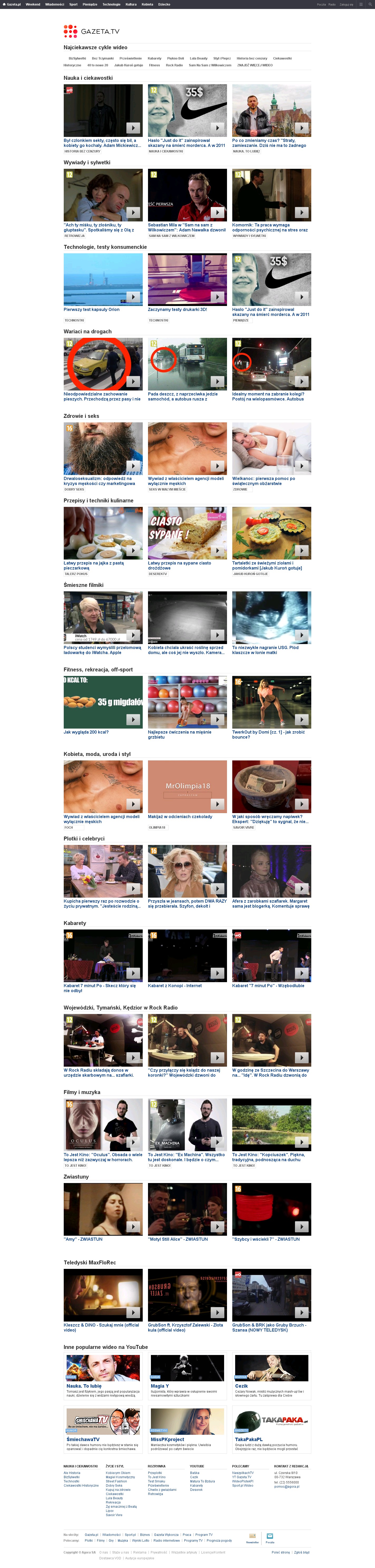Play 'Kleszcz & DiNO - Szukaj mnie' video
The image size is (375, 1568).
103,1295
